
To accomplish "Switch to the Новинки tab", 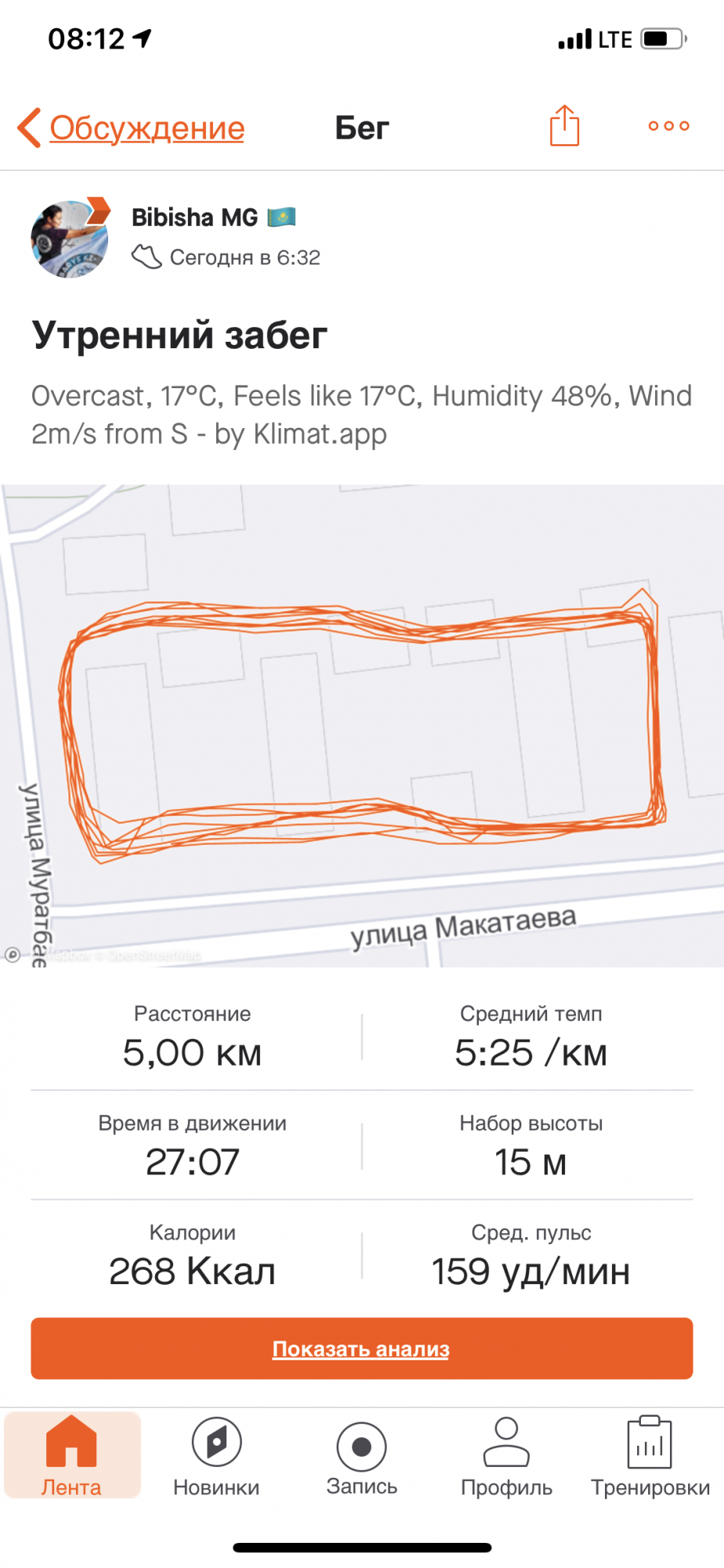I will pos(216,1456).
